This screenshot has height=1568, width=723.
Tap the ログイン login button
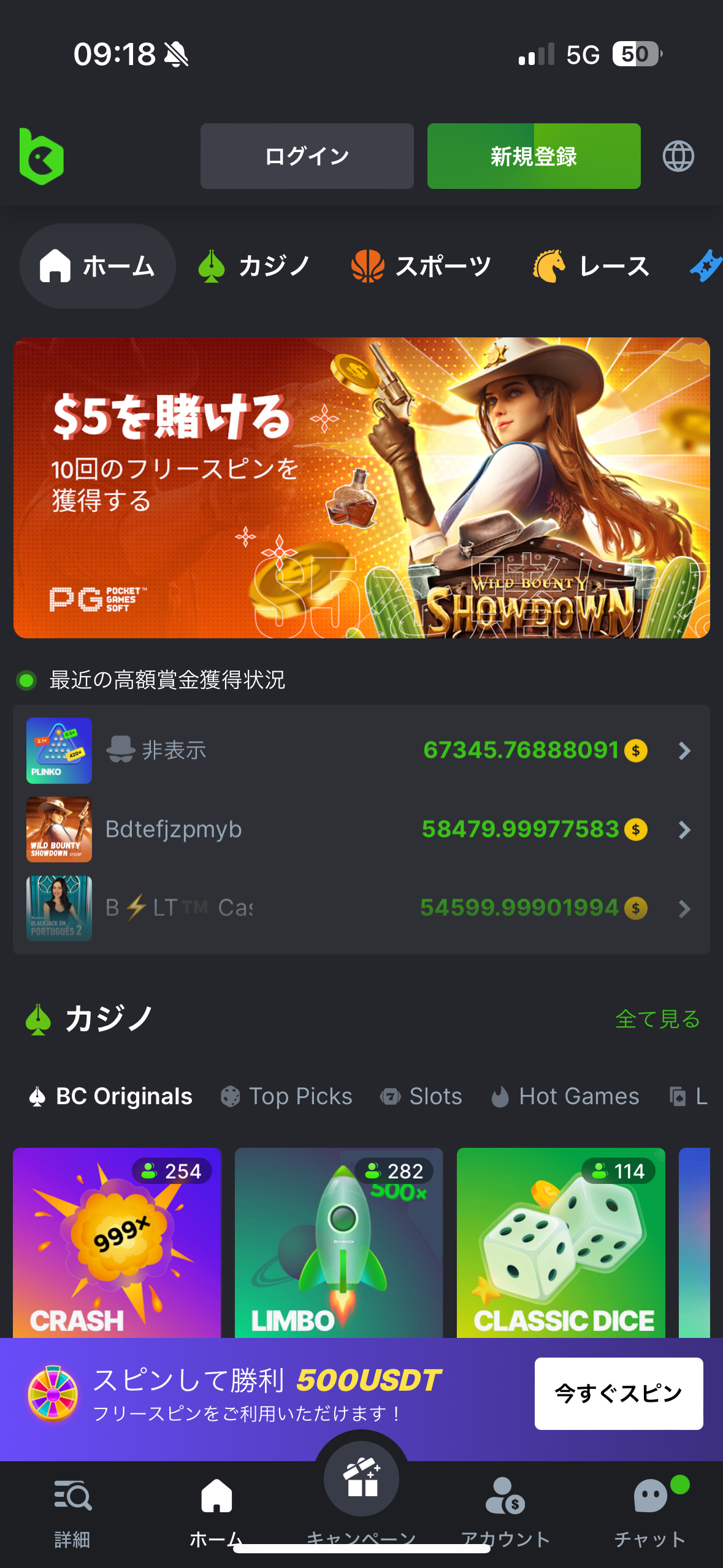click(307, 156)
